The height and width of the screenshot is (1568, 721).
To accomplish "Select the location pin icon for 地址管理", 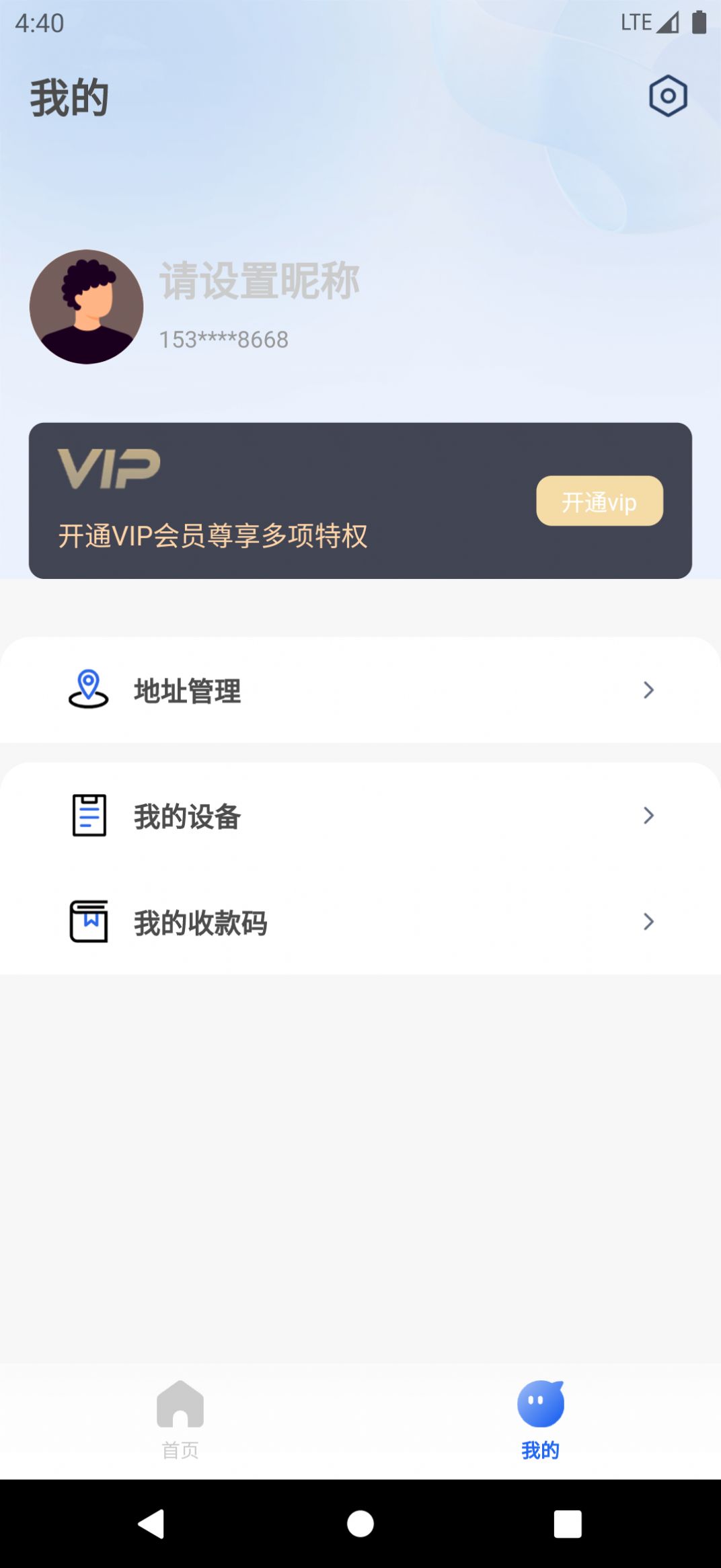I will 87,690.
